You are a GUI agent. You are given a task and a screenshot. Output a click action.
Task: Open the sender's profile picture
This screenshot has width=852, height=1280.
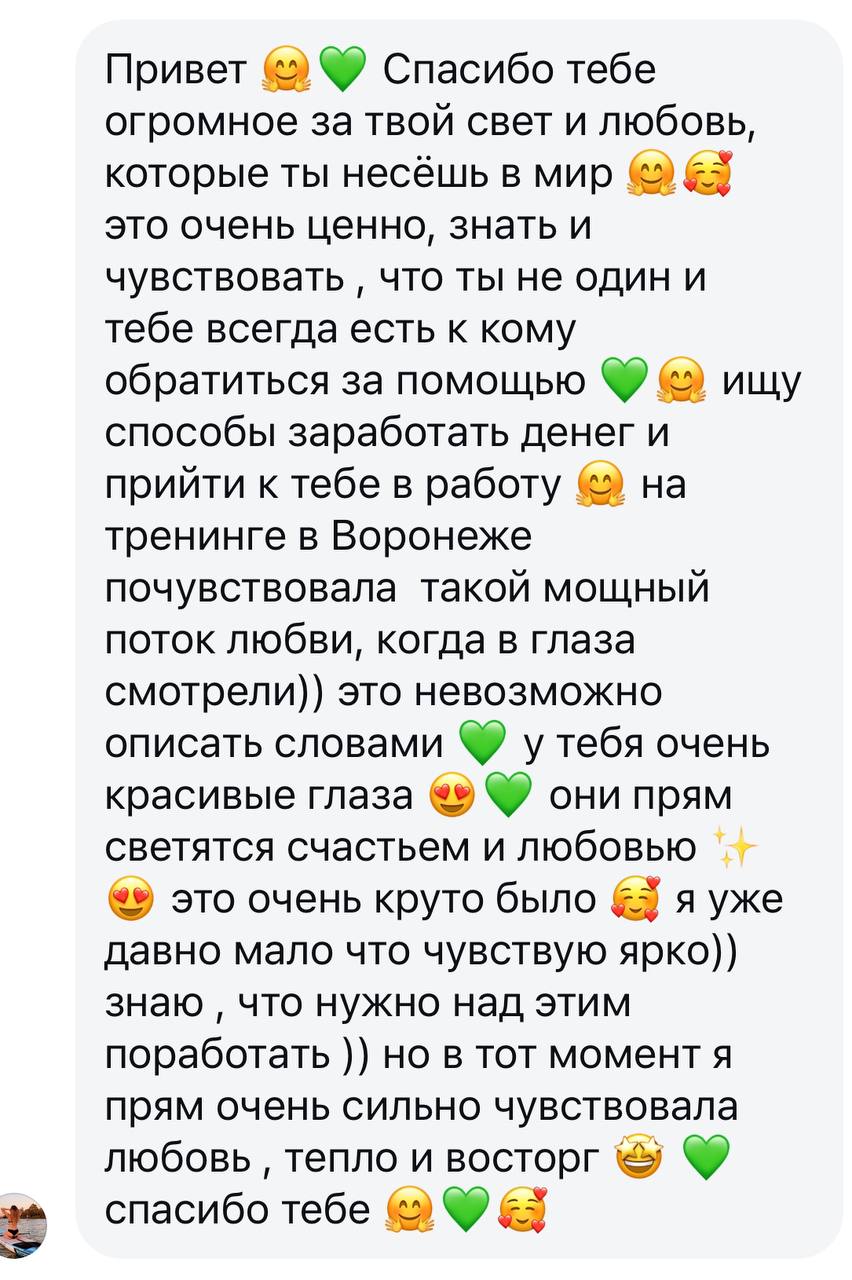22,1227
